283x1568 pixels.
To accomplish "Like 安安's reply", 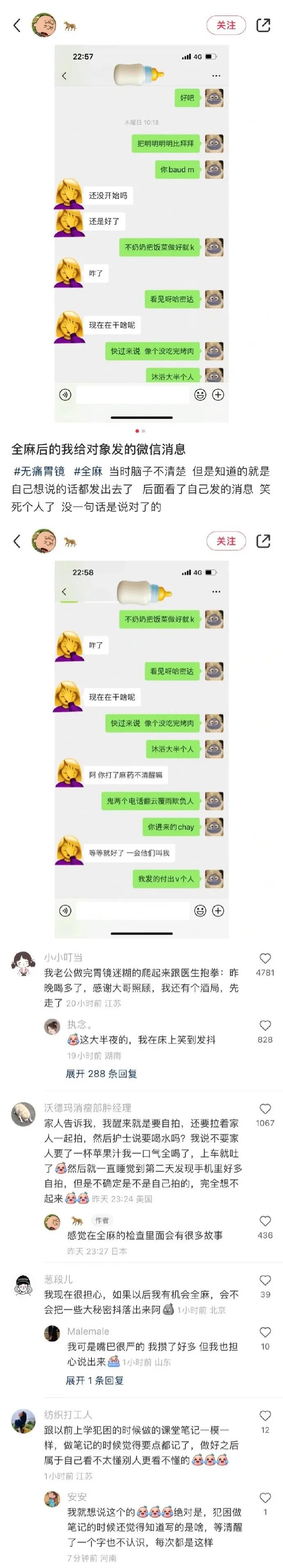I will tap(265, 1497).
